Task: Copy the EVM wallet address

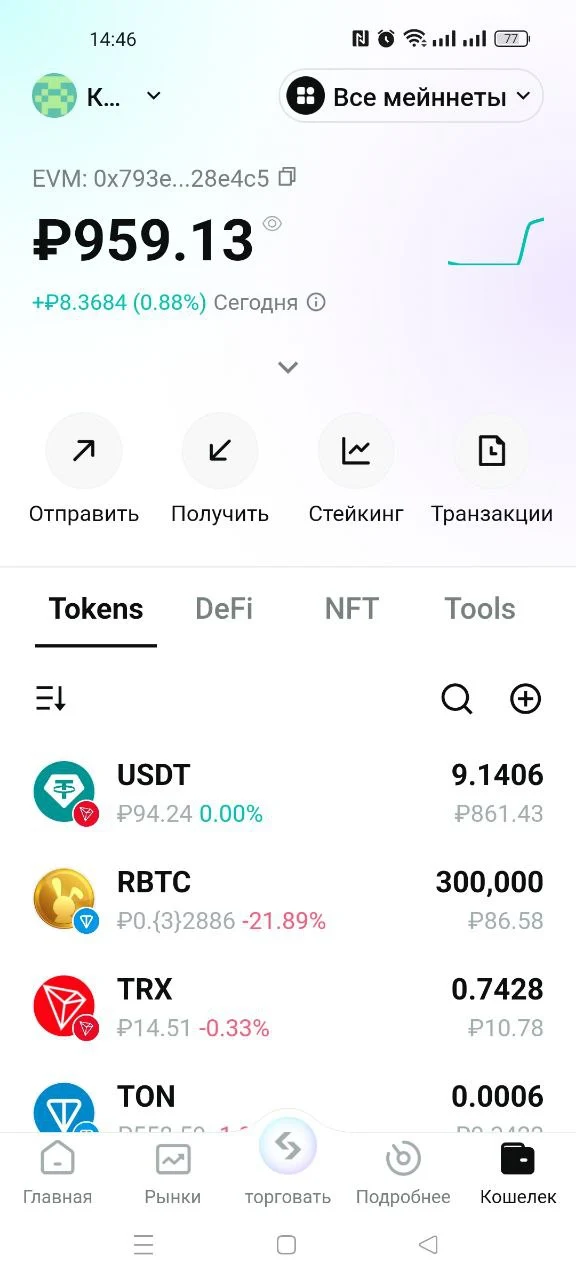Action: tap(287, 178)
